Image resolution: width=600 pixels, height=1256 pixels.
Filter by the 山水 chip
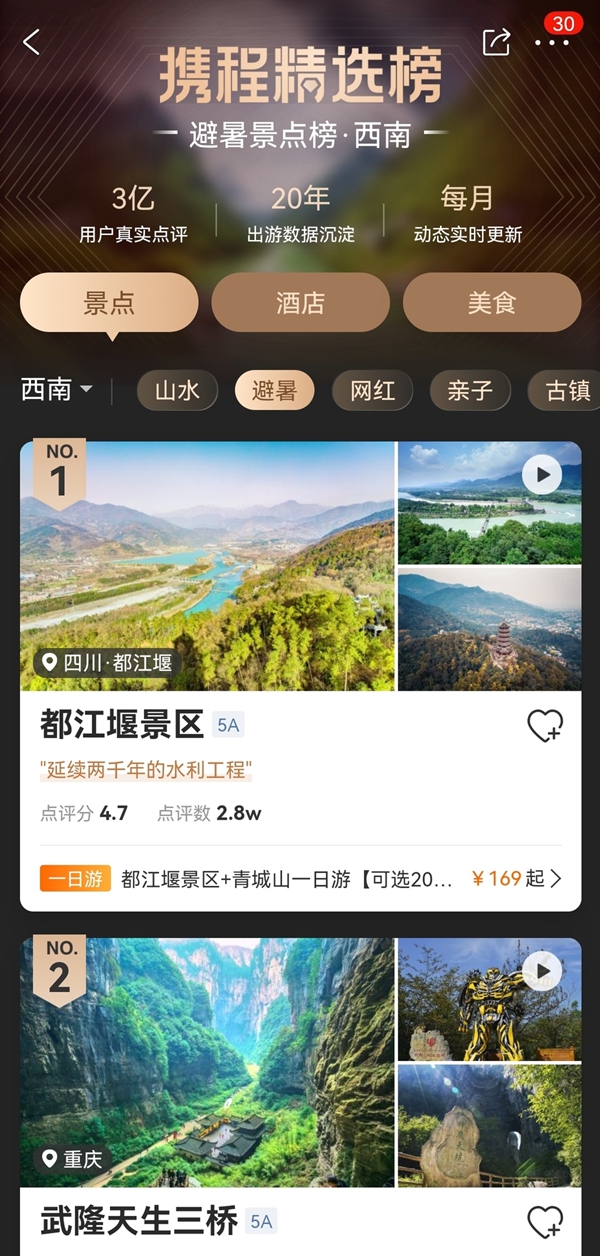[177, 391]
